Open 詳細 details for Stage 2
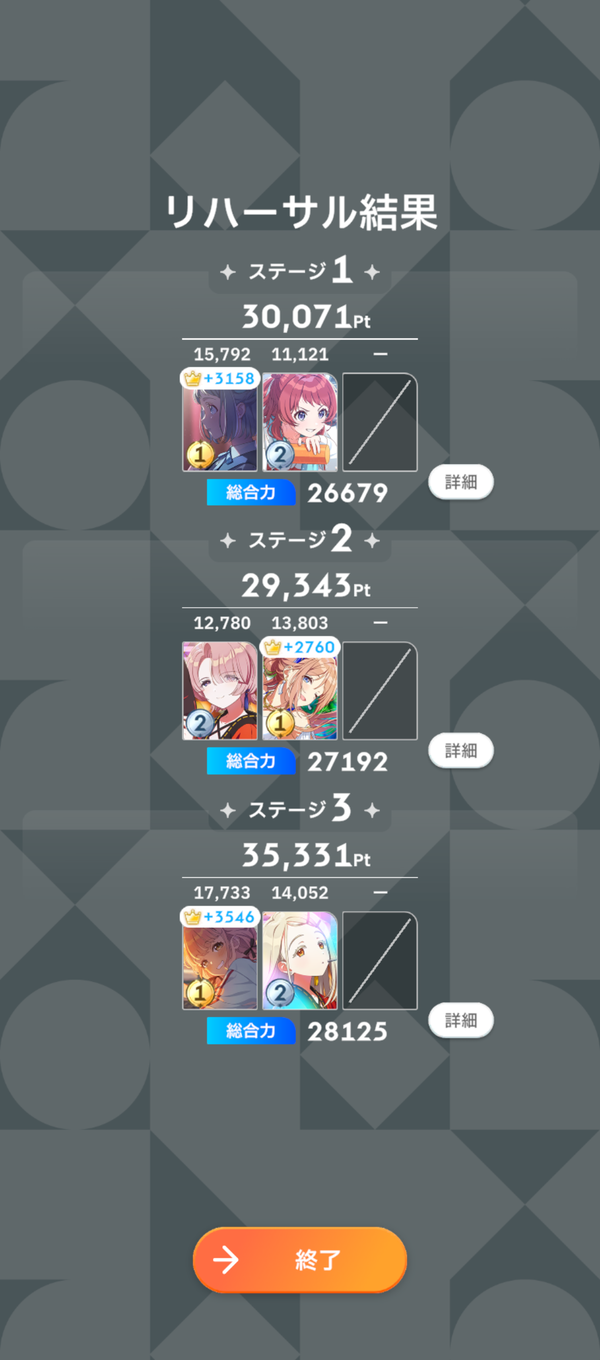The image size is (600, 1360). 461,750
